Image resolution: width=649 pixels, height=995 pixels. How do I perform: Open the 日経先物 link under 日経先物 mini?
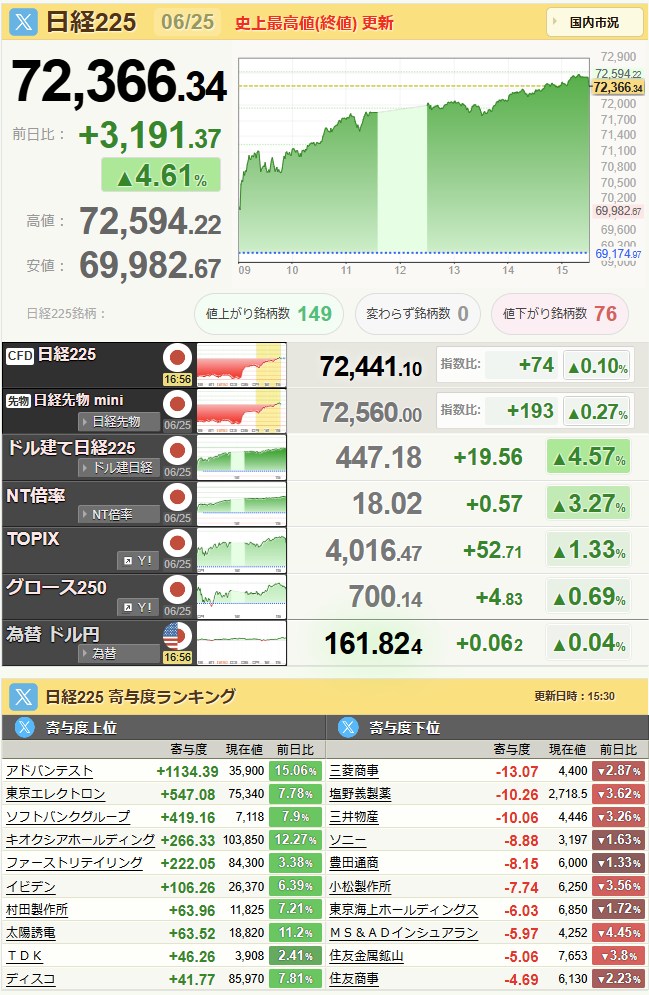(x=119, y=421)
